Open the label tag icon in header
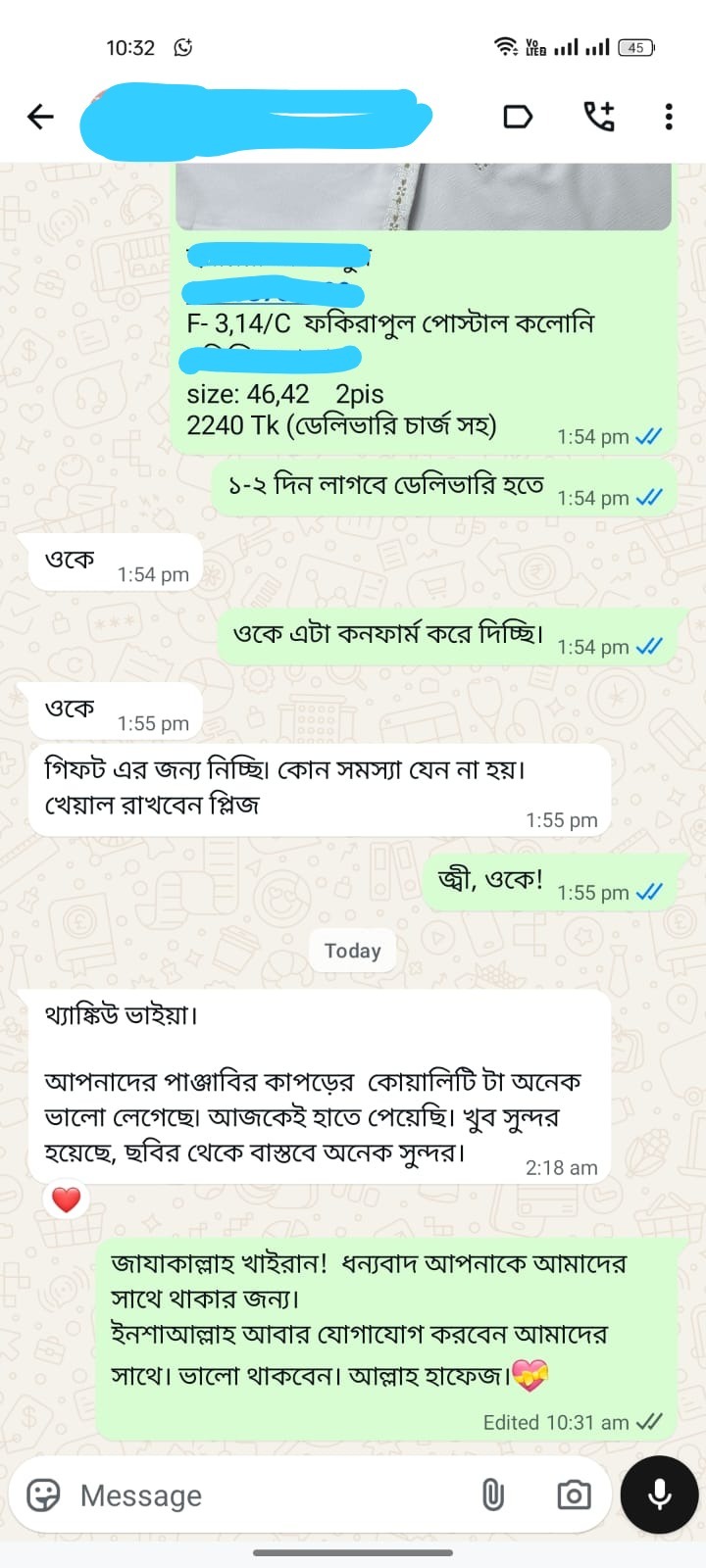The height and width of the screenshot is (1568, 706). coord(517,118)
